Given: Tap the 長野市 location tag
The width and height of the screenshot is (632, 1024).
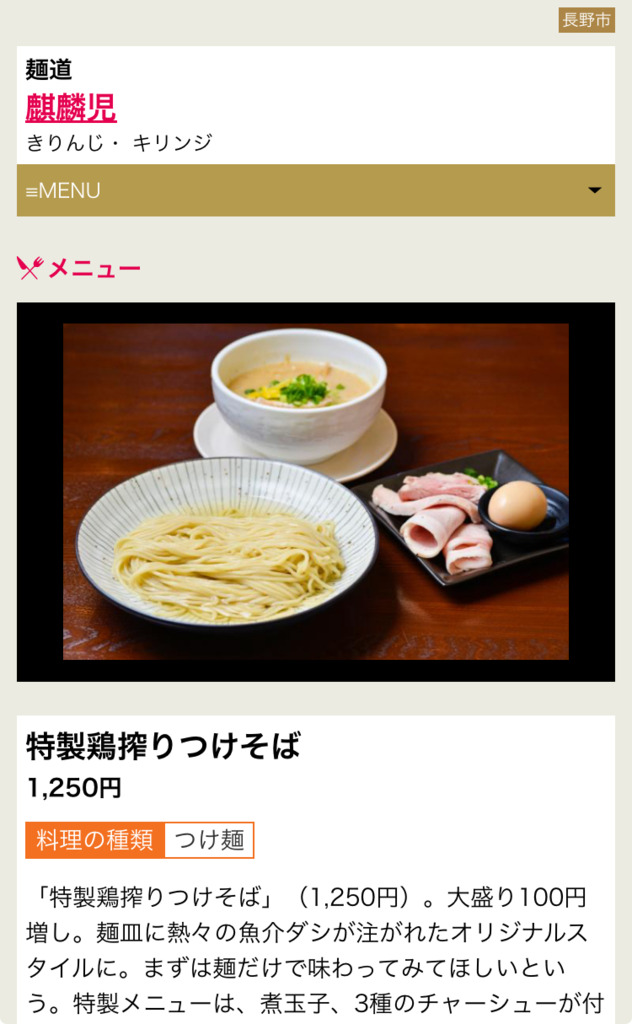Looking at the screenshot, I should (x=586, y=20).
